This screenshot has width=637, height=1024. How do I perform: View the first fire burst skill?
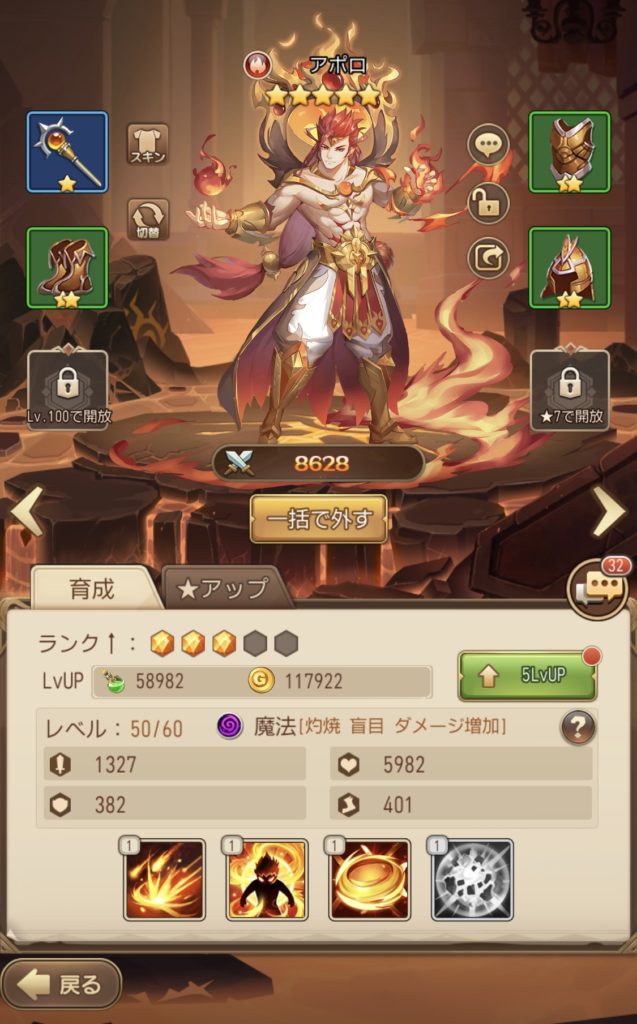pos(164,880)
